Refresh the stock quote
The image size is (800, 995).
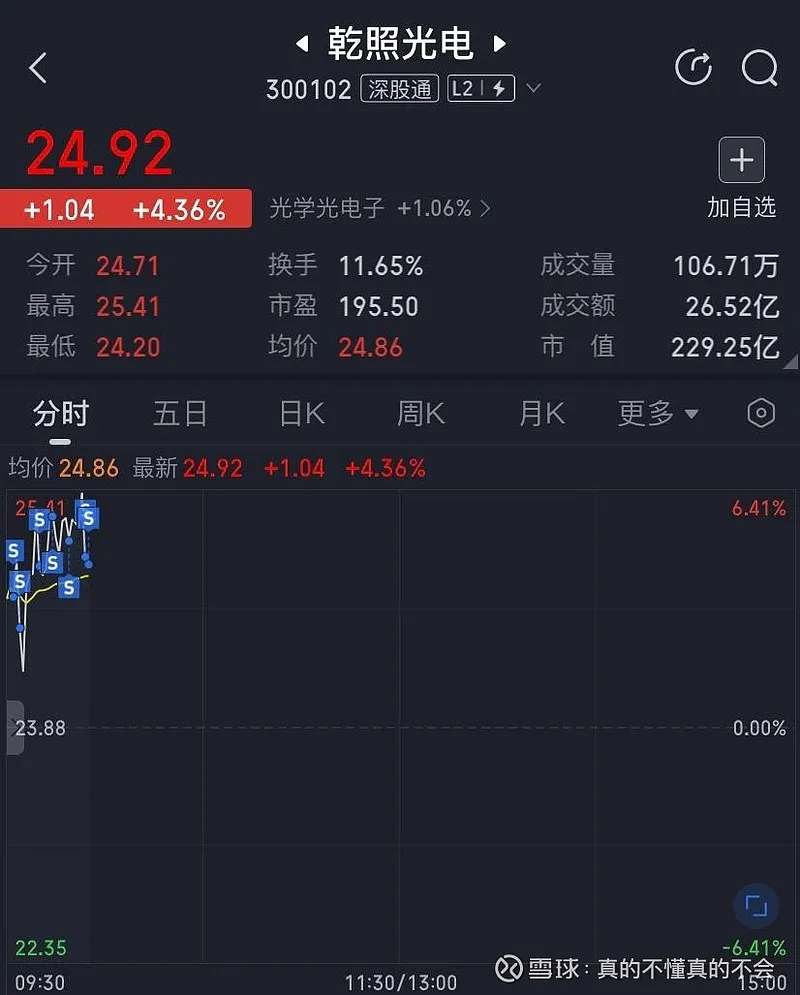[x=693, y=68]
